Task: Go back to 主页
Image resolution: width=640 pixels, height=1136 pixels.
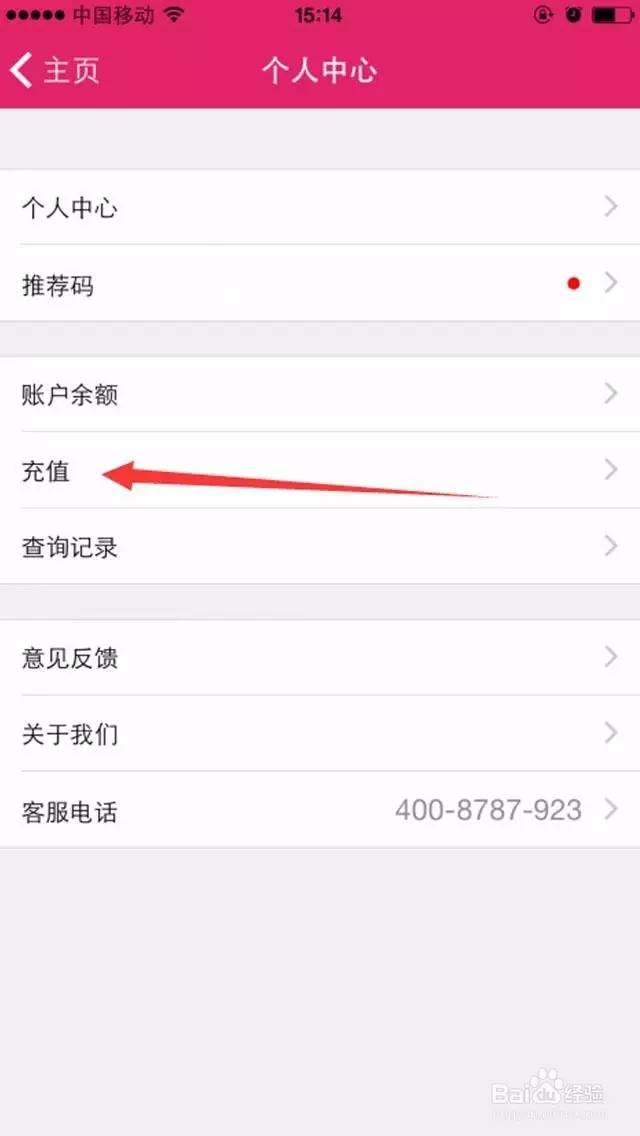Action: [x=55, y=71]
